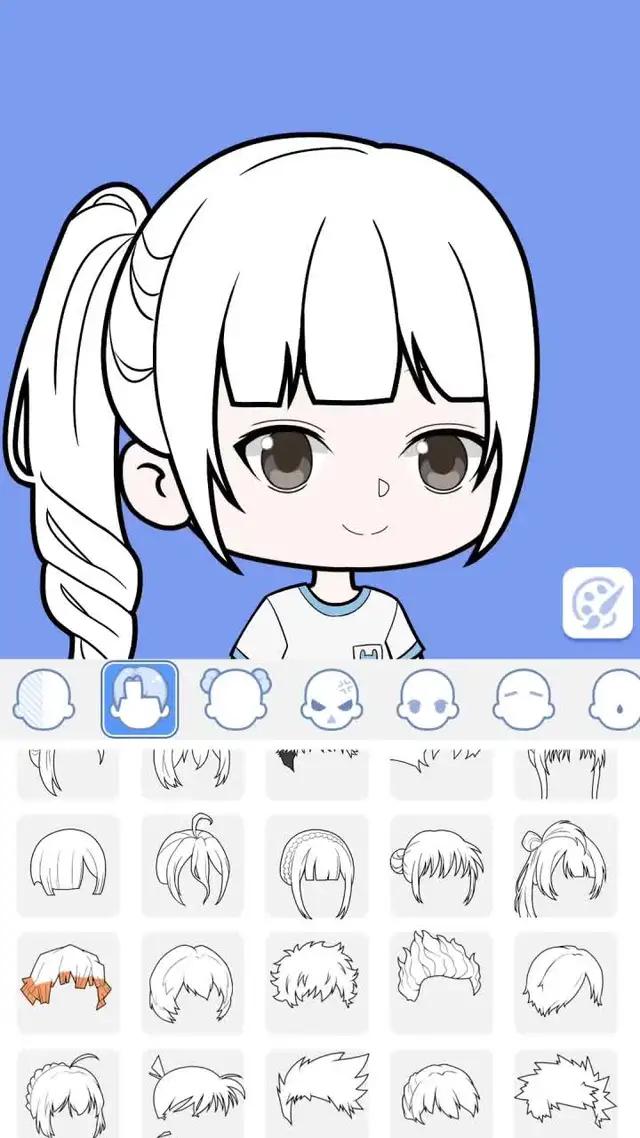Switch to the eyes category tab
The height and width of the screenshot is (1138, 640).
point(427,698)
